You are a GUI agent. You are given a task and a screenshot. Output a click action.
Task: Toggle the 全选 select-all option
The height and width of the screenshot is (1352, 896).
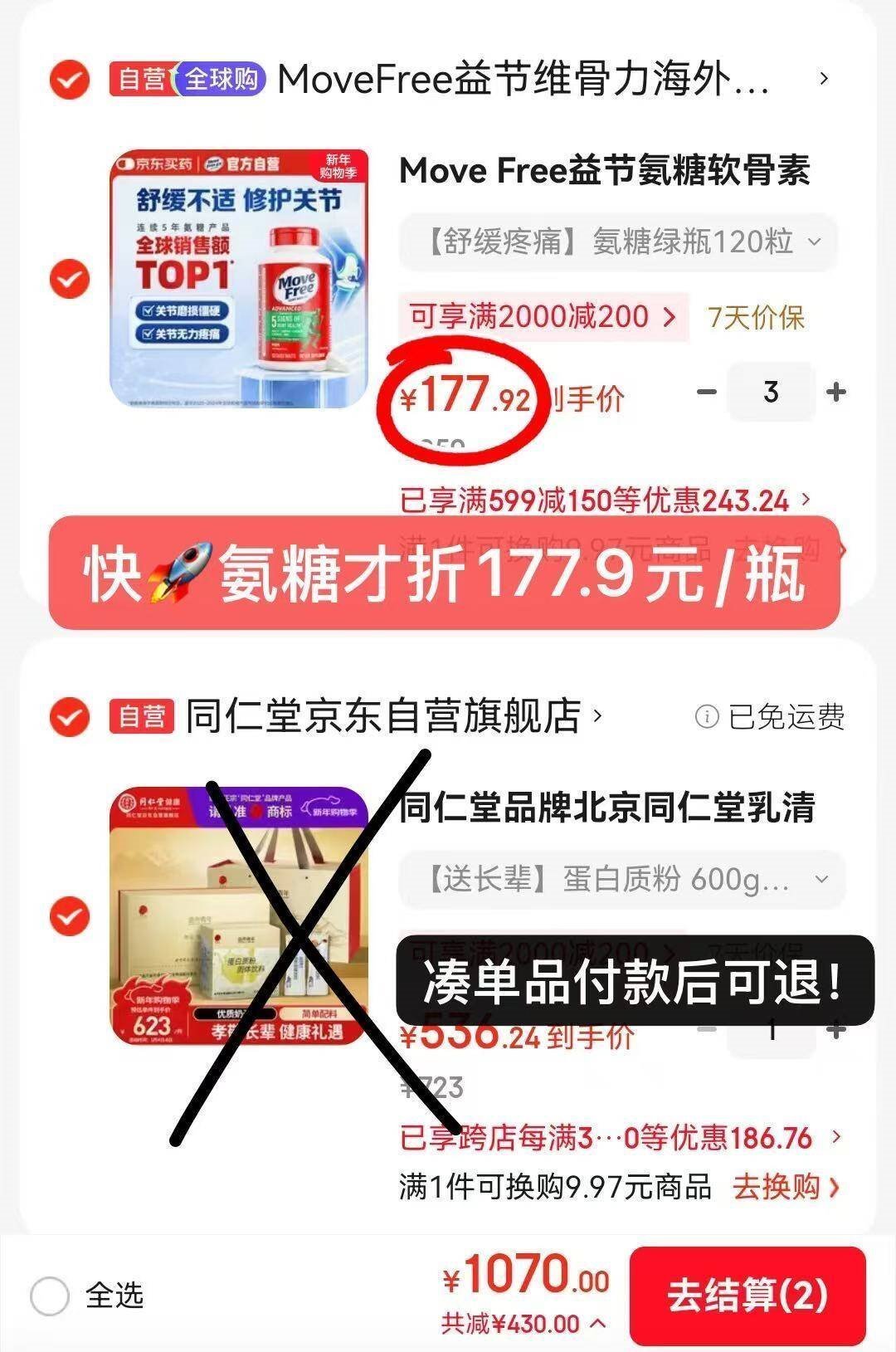point(87,1296)
